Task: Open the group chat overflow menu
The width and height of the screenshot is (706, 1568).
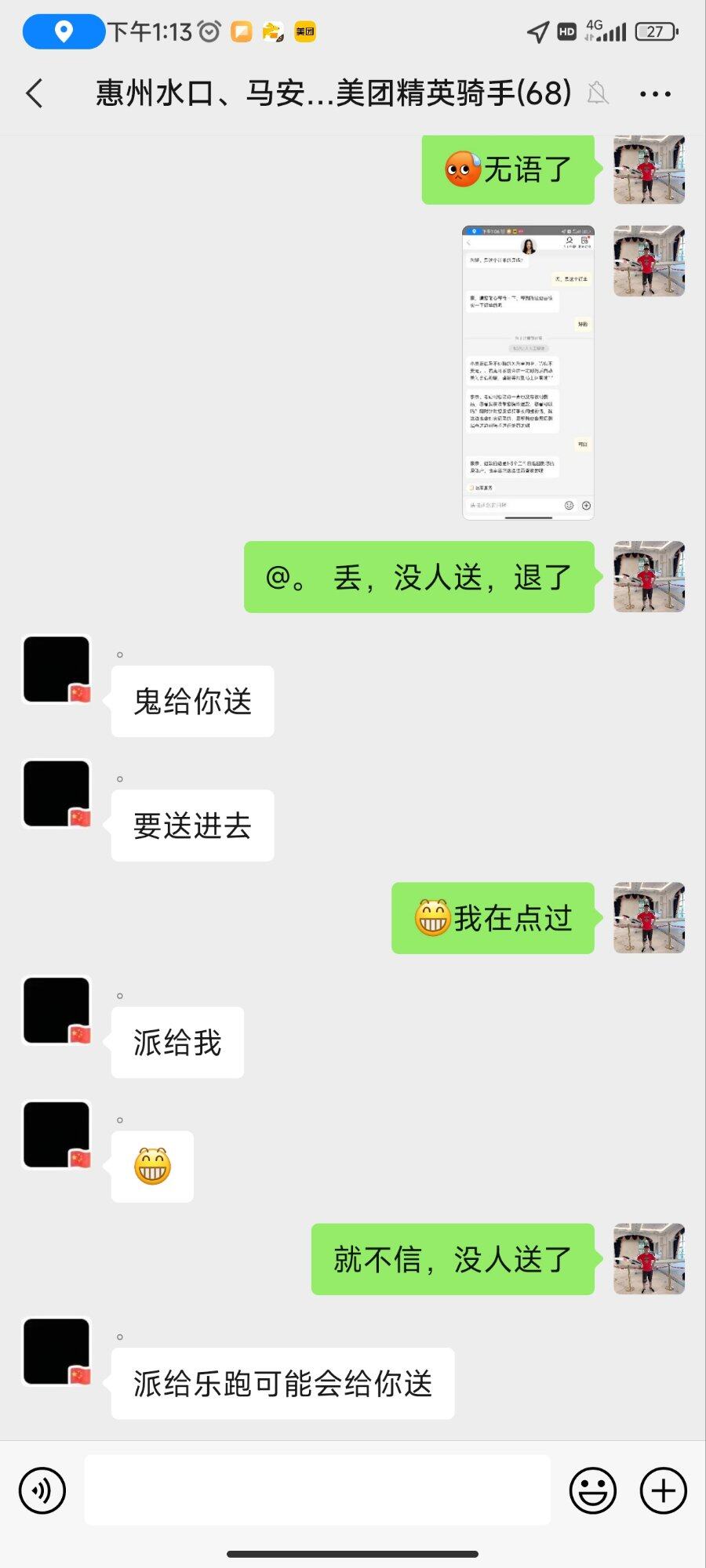Action: pos(655,94)
